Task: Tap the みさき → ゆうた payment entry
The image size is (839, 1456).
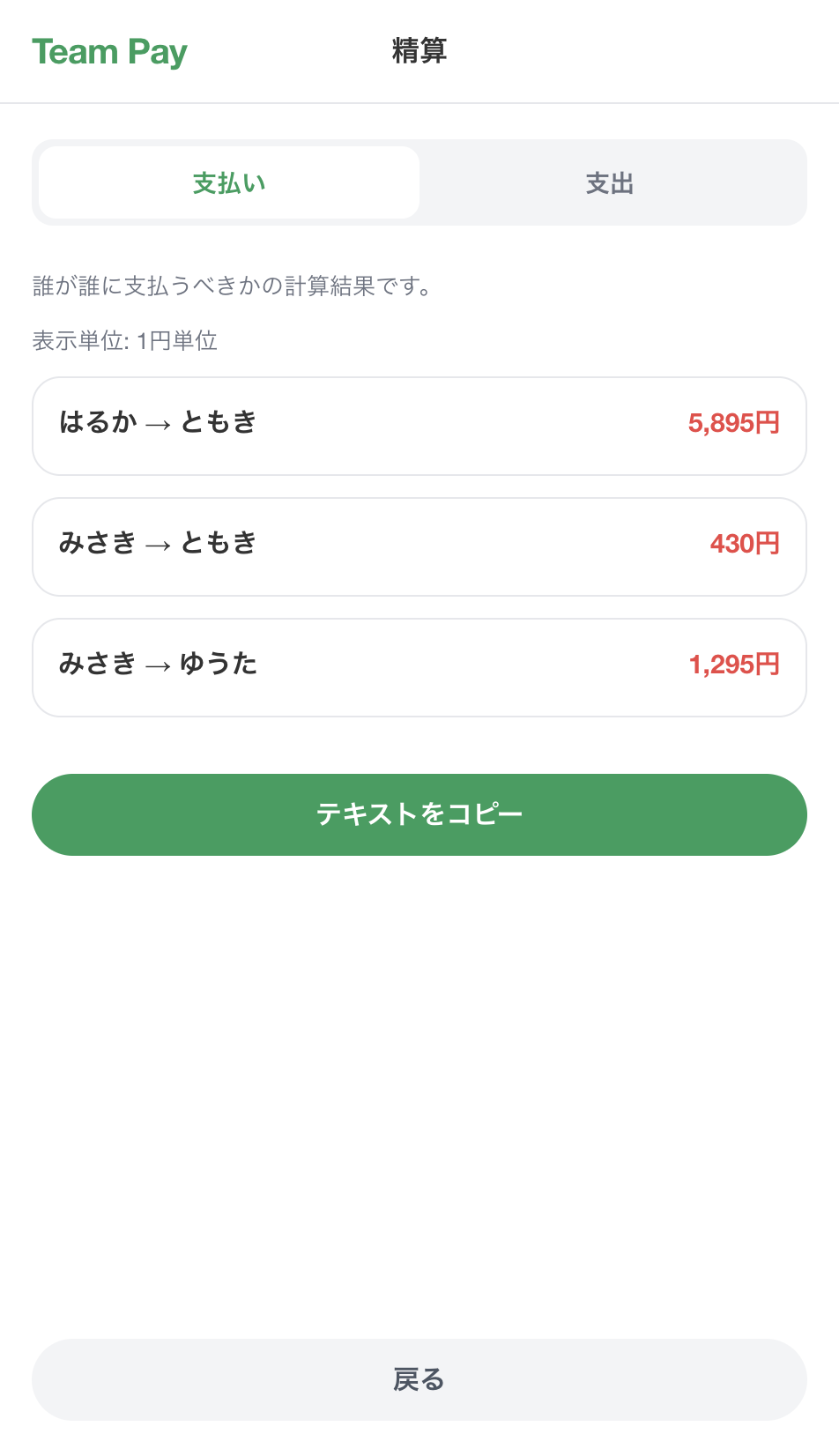Action: [x=419, y=667]
